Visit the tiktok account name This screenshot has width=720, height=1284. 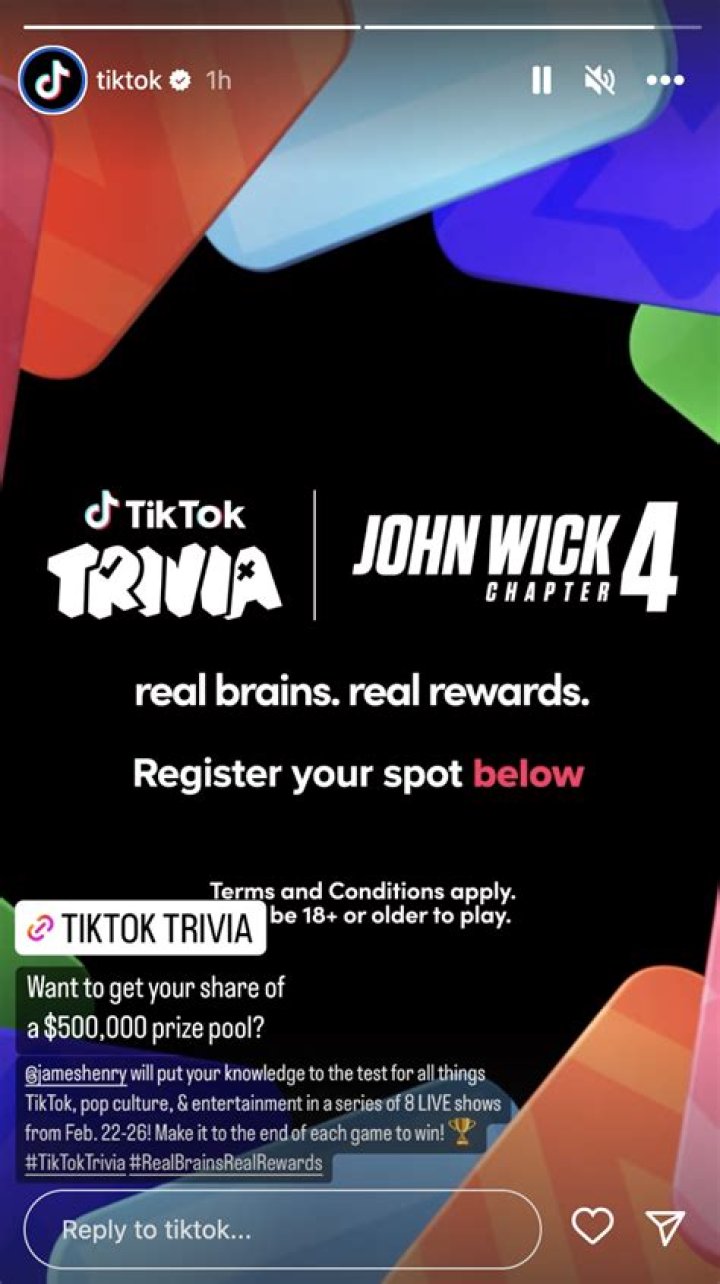129,81
